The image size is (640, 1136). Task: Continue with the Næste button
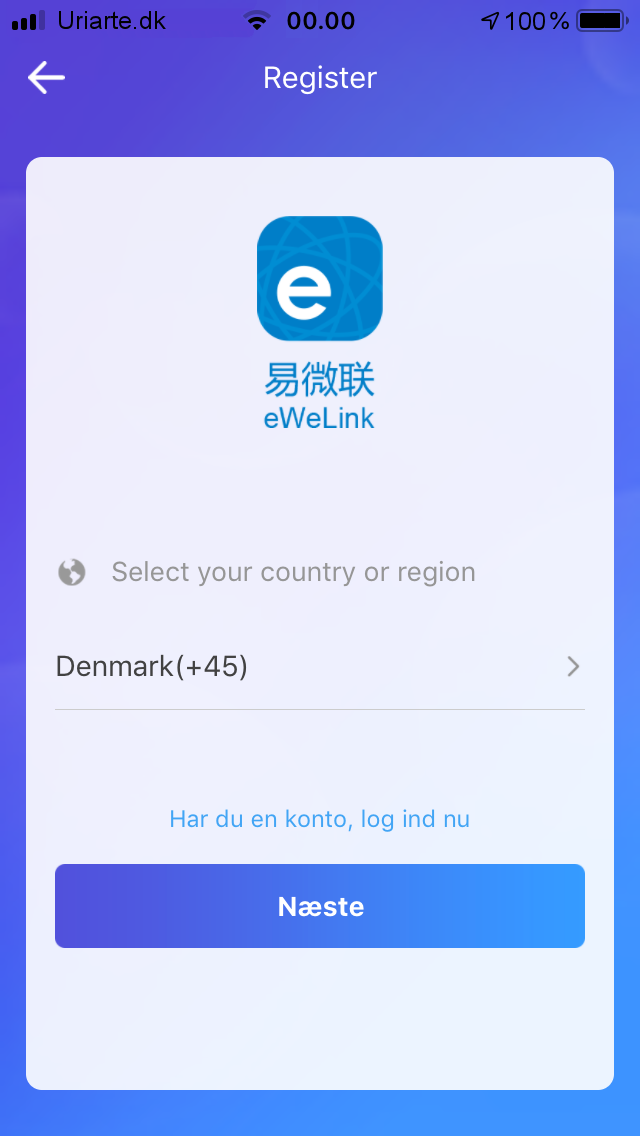(x=319, y=906)
